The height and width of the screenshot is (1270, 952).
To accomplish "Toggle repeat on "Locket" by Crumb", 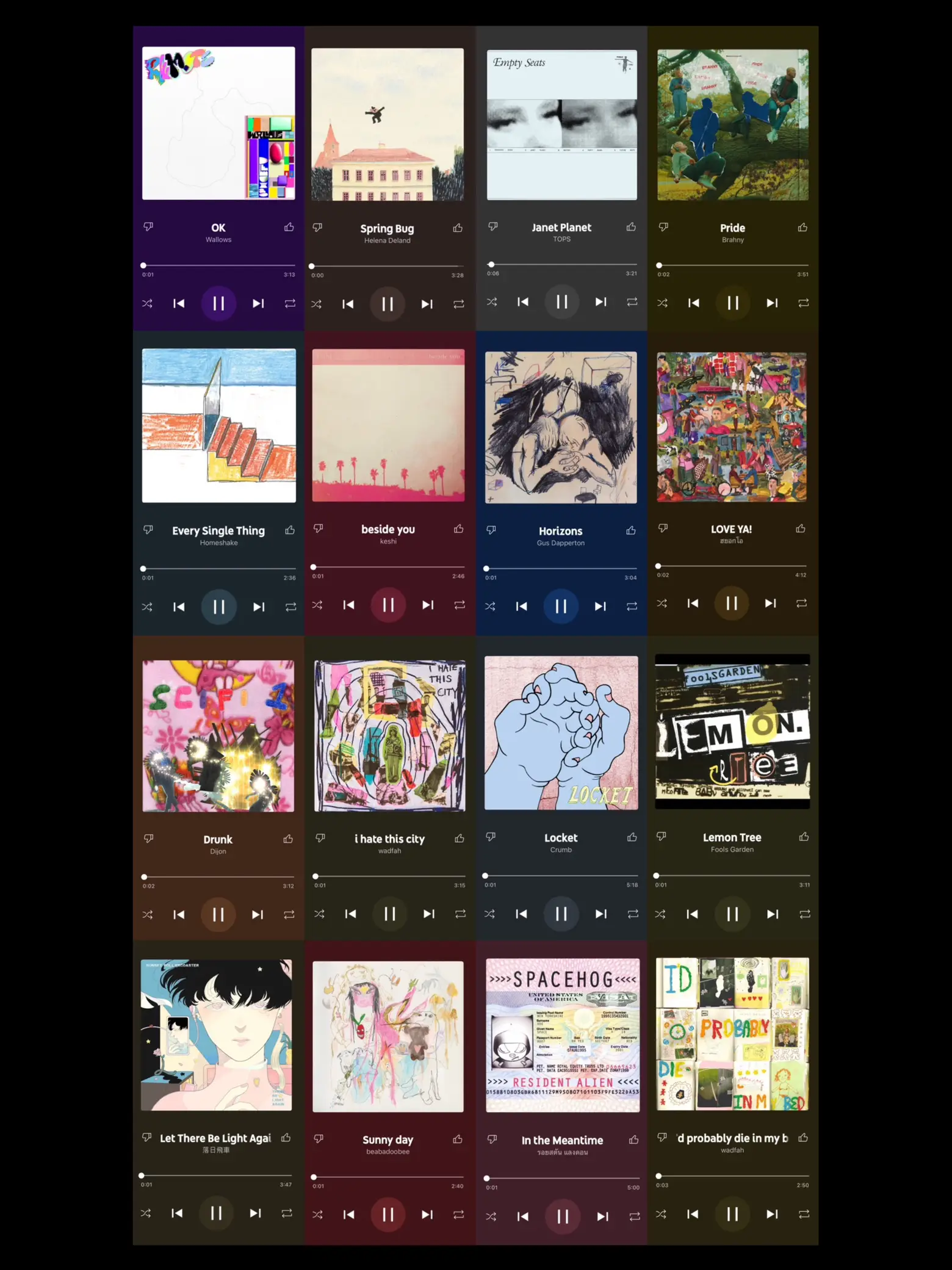I will (x=632, y=914).
